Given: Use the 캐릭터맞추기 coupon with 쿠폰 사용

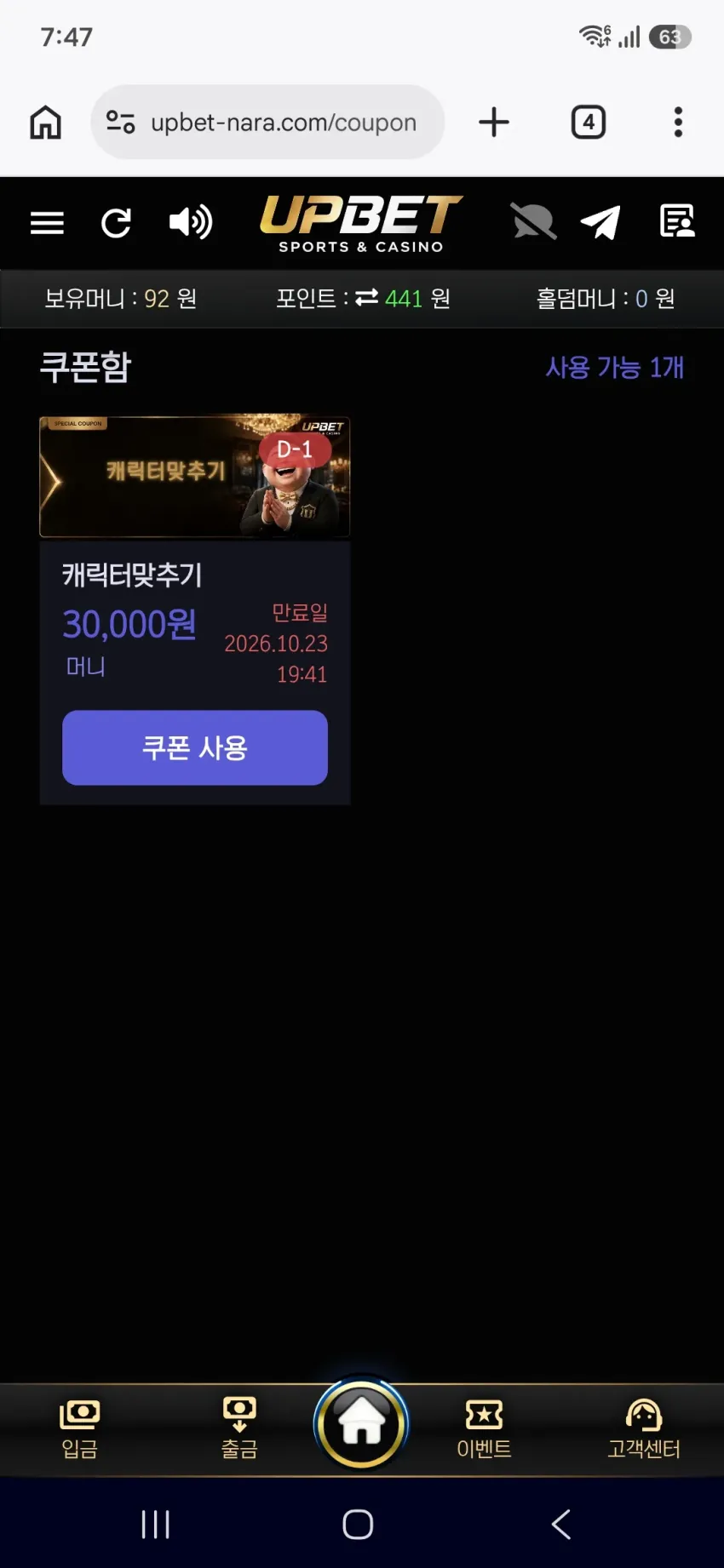Looking at the screenshot, I should (x=195, y=747).
